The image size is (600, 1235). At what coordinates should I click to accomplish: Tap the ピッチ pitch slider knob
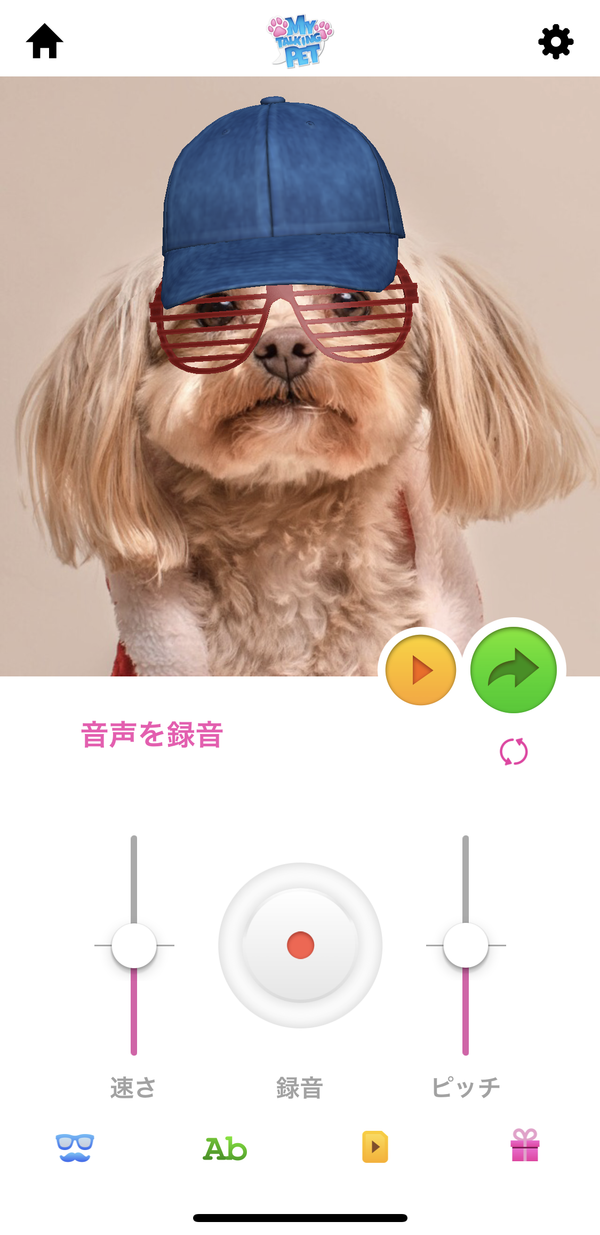(465, 945)
